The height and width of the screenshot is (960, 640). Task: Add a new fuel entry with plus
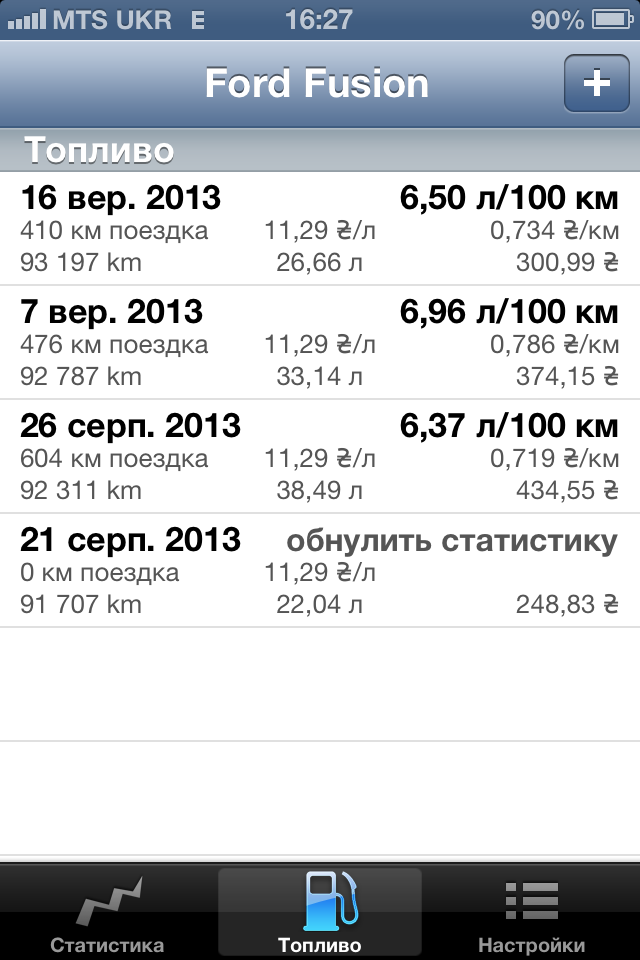pyautogui.click(x=596, y=83)
